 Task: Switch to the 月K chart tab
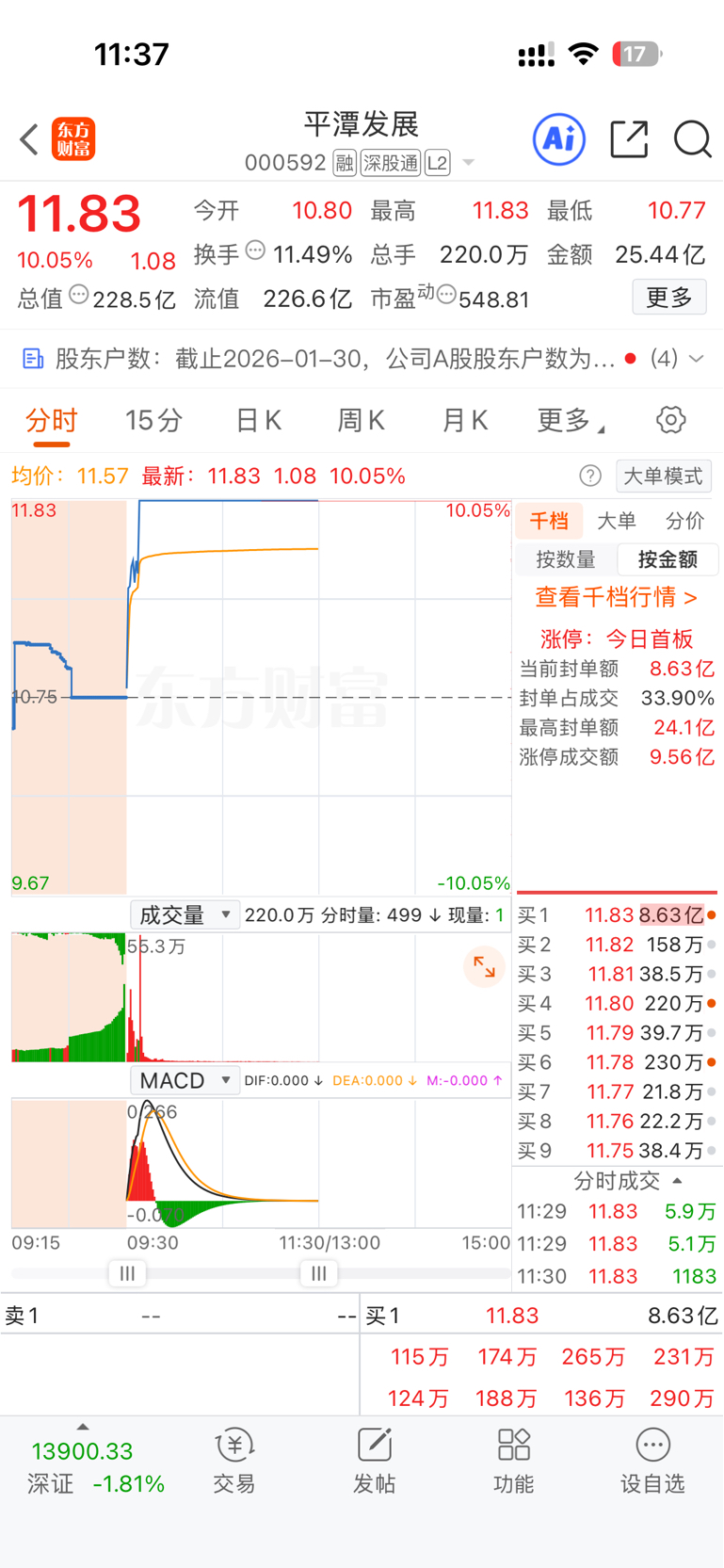point(465,420)
